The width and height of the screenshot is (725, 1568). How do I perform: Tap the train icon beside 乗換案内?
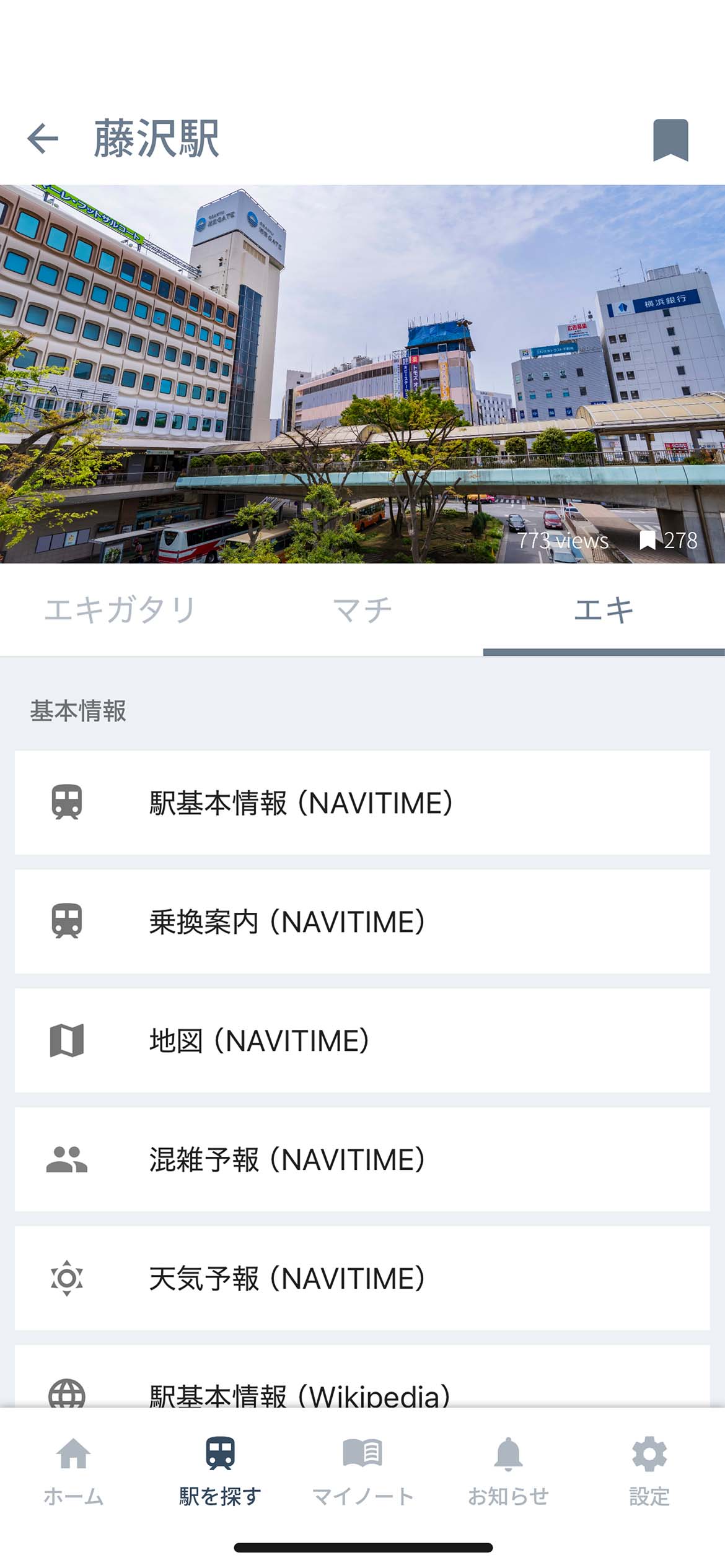[x=67, y=923]
